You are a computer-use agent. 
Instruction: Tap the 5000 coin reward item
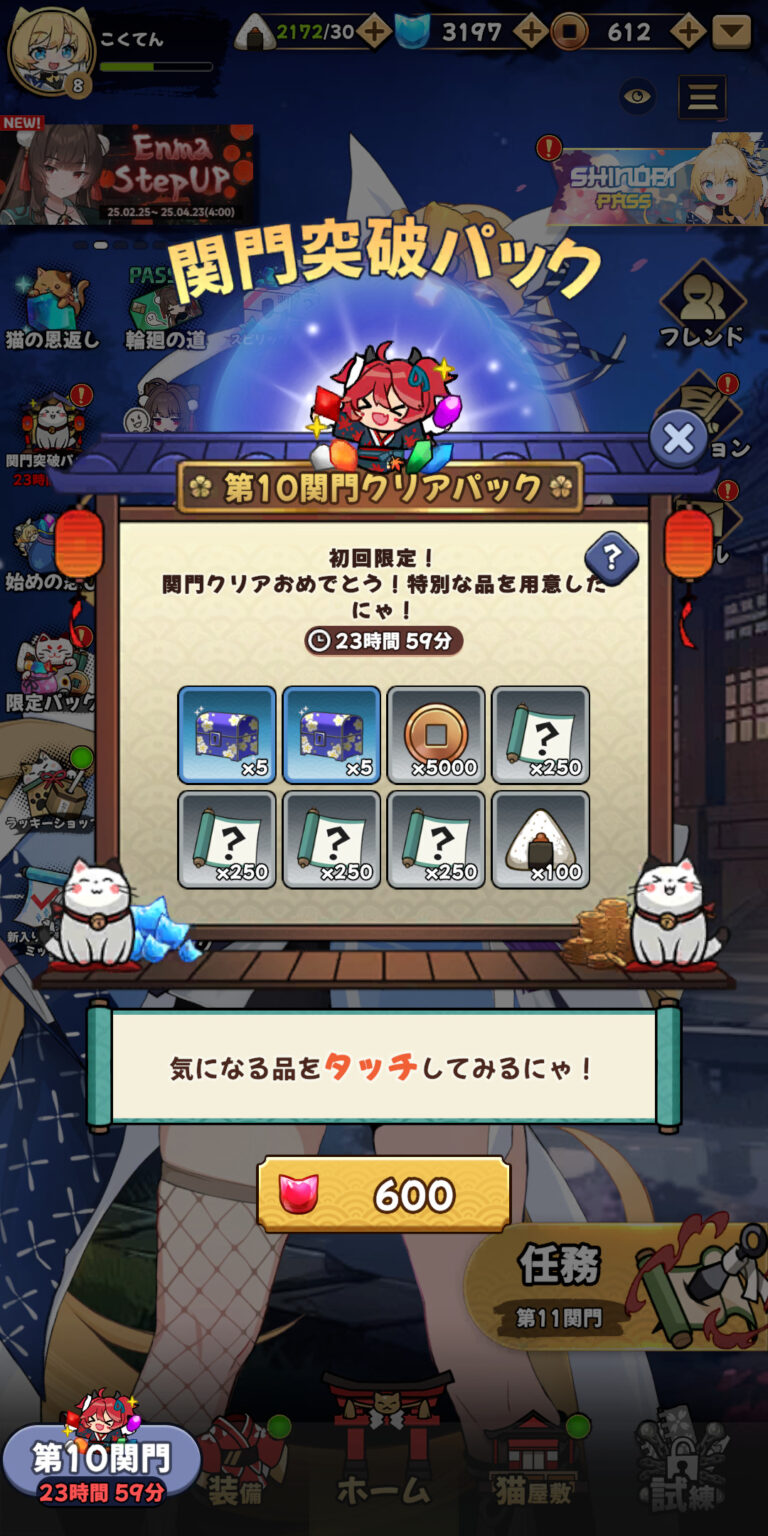tap(436, 735)
